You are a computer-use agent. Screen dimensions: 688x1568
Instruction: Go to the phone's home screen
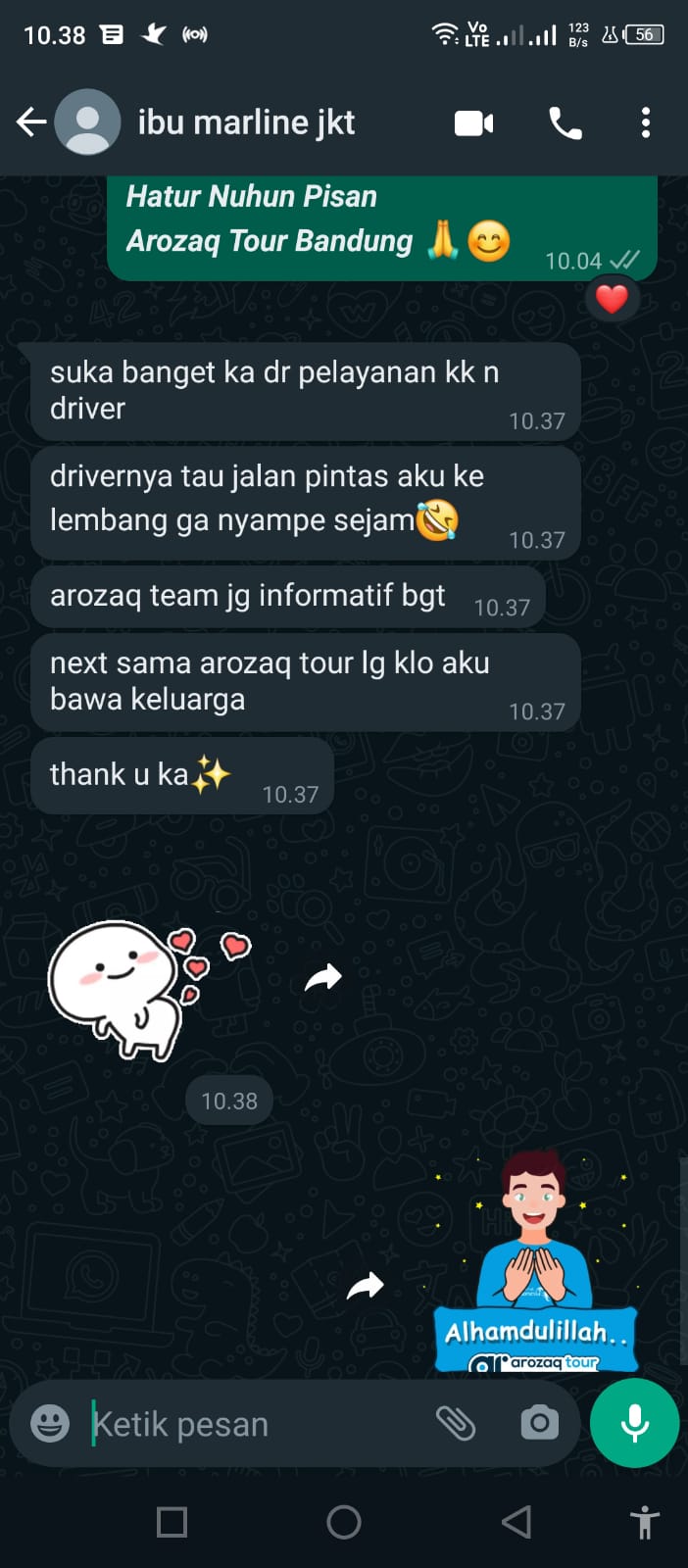[344, 1522]
